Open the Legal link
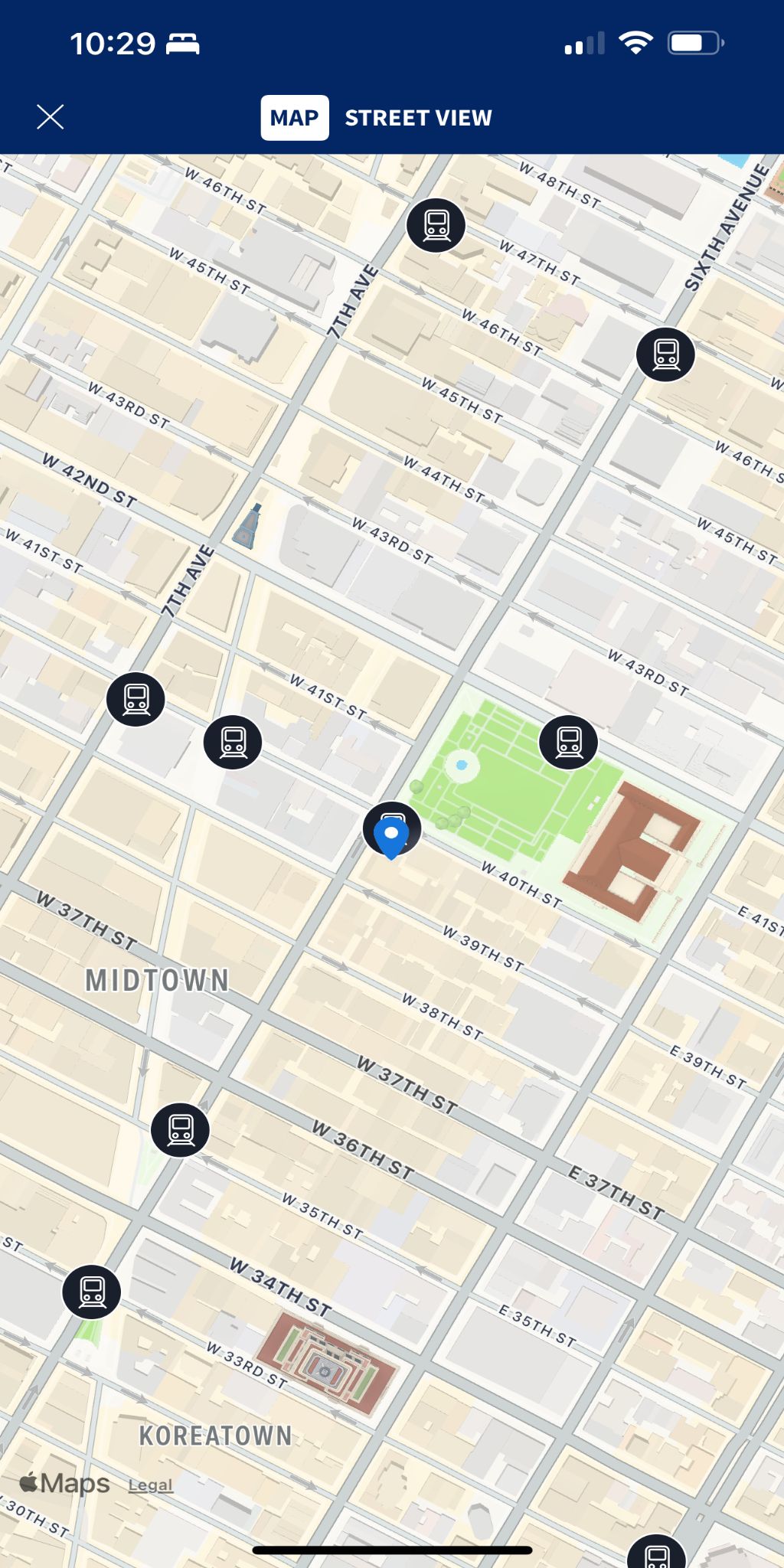 click(150, 1485)
